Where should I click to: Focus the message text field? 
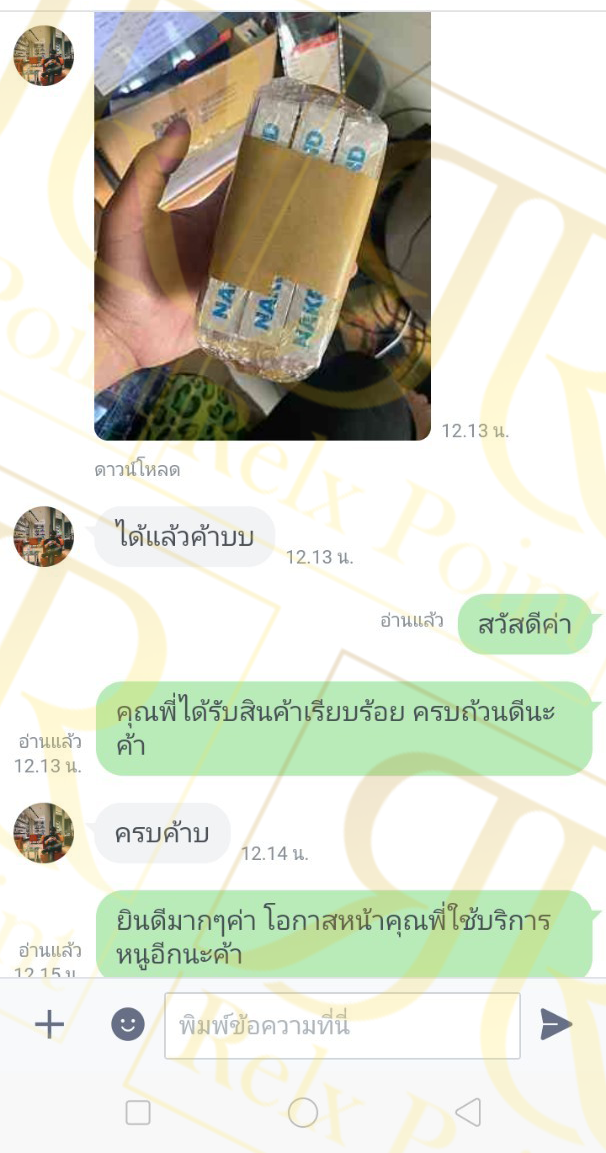point(342,1026)
